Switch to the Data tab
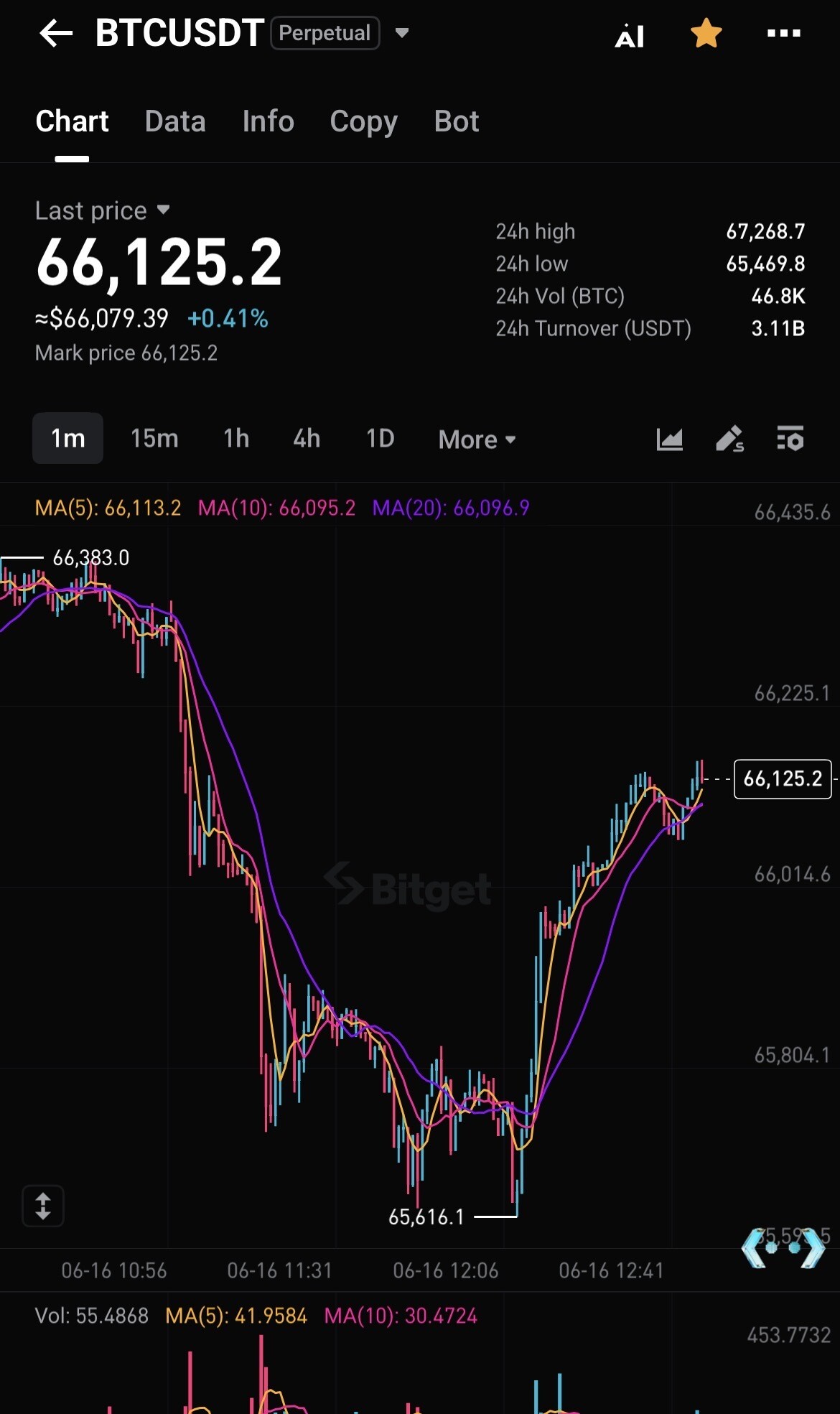This screenshot has width=840, height=1414. [x=175, y=121]
